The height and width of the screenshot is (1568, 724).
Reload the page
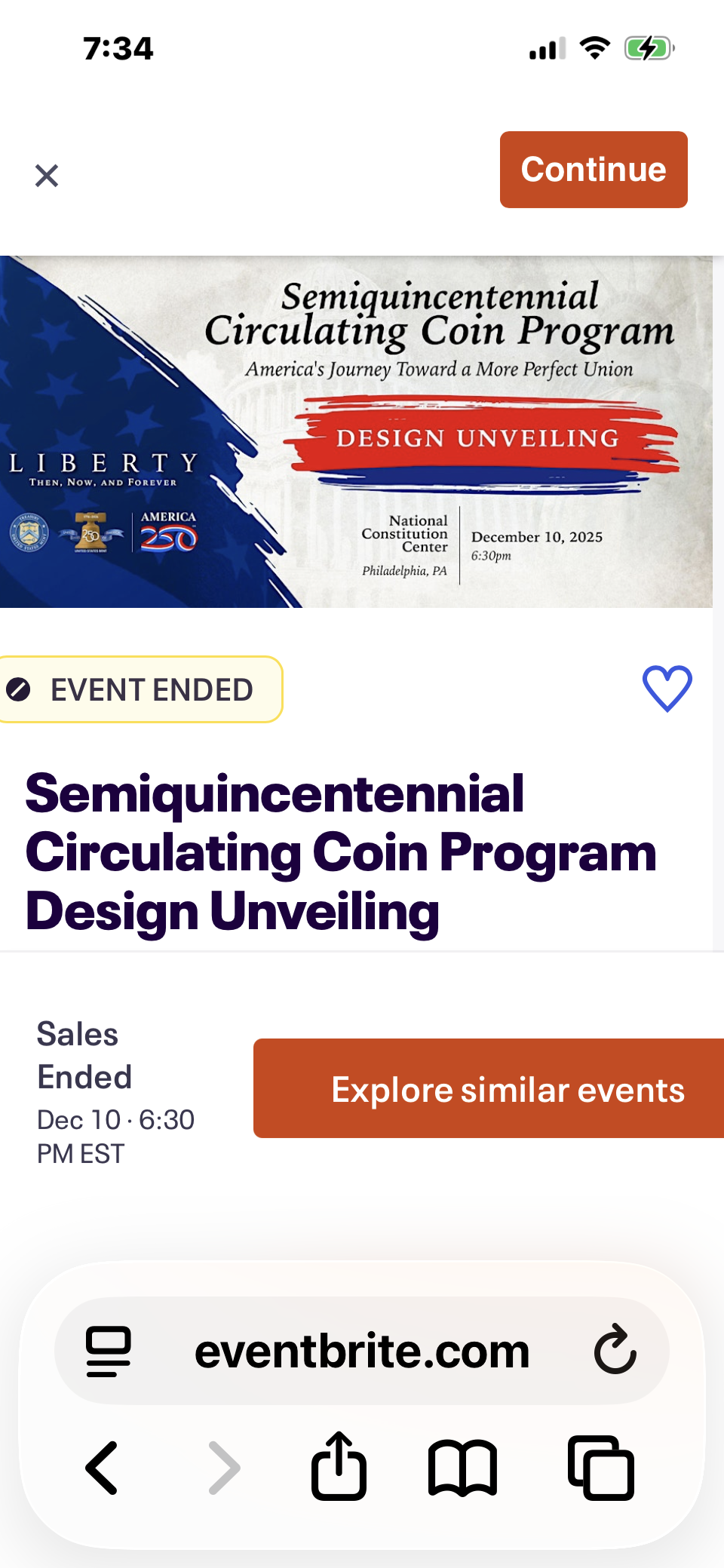click(615, 1351)
